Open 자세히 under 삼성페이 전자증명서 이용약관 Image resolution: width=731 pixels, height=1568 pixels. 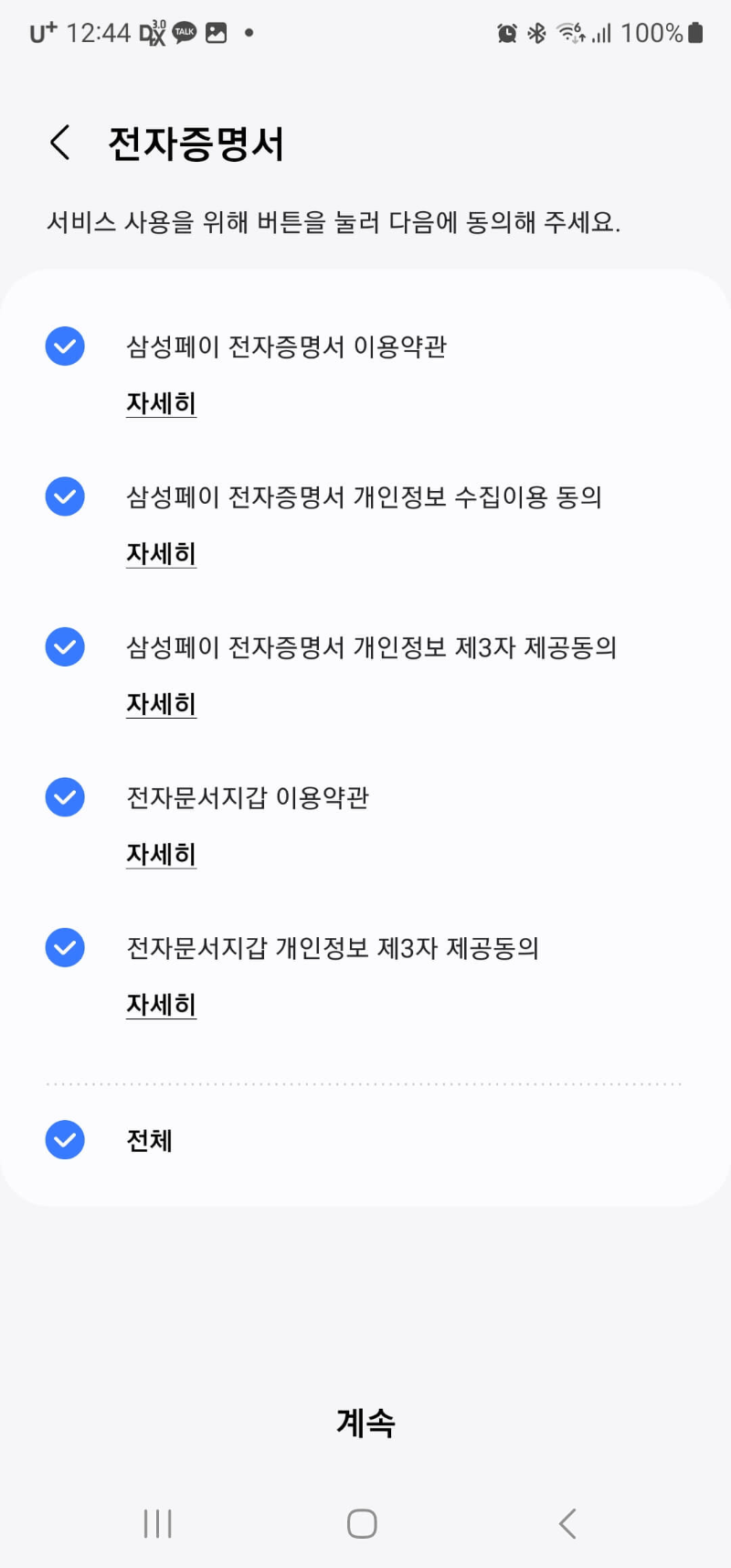tap(160, 403)
